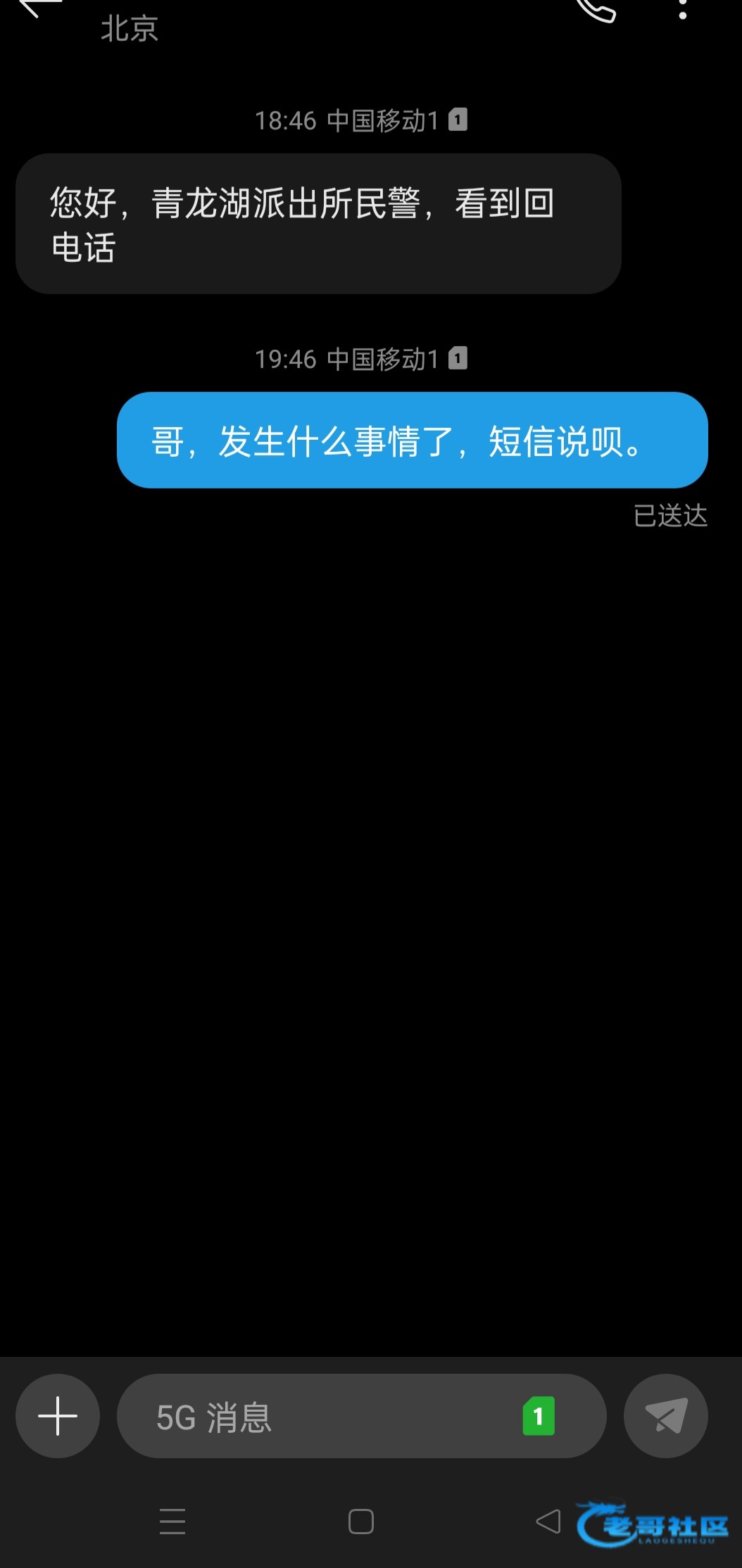Go to the home screen
Image resolution: width=742 pixels, height=1568 pixels.
click(x=361, y=1521)
